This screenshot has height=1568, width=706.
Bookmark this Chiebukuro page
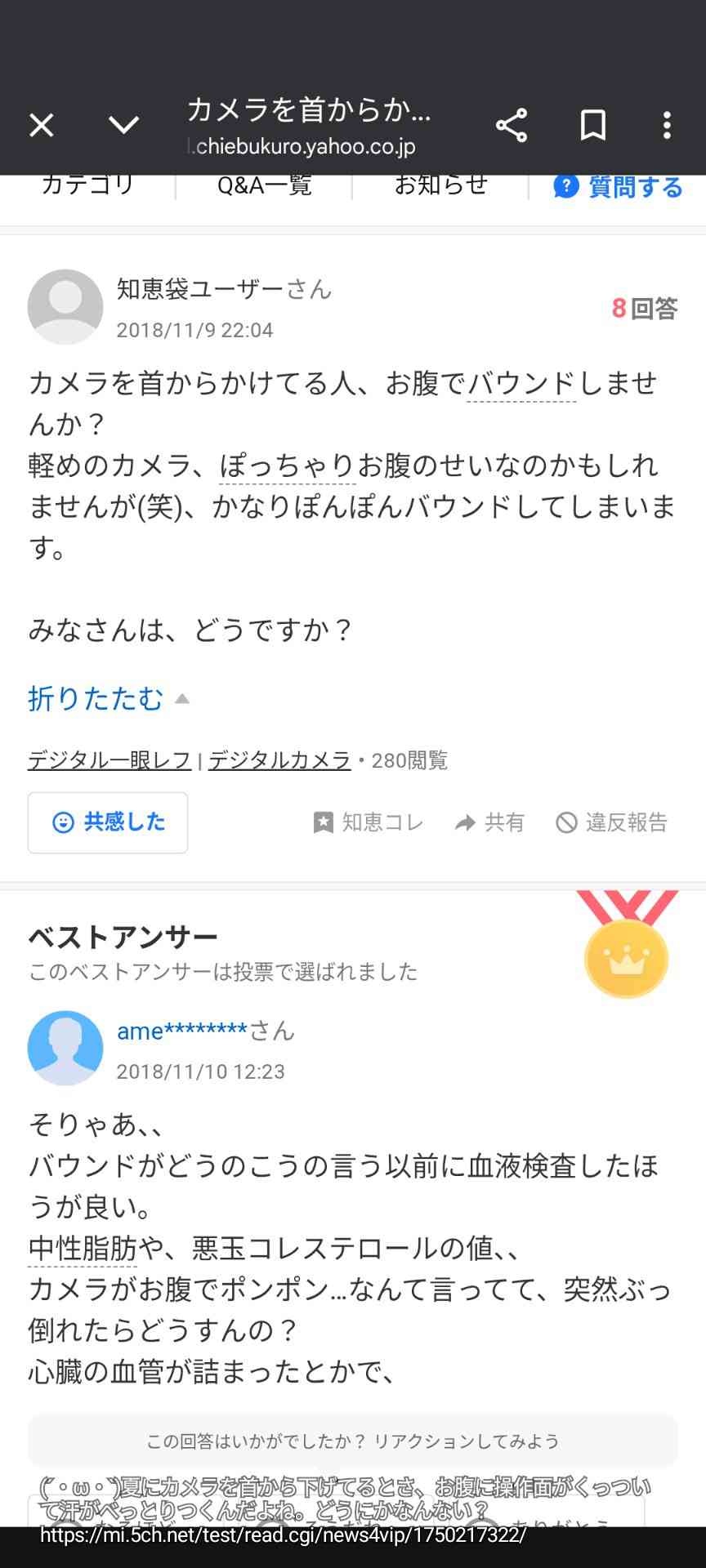coord(592,125)
